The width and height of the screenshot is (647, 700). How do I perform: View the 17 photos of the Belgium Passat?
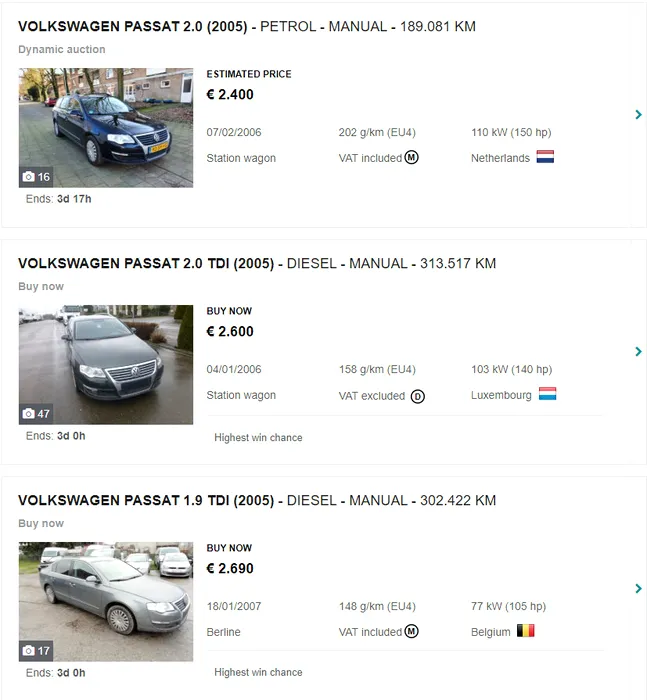(x=105, y=601)
